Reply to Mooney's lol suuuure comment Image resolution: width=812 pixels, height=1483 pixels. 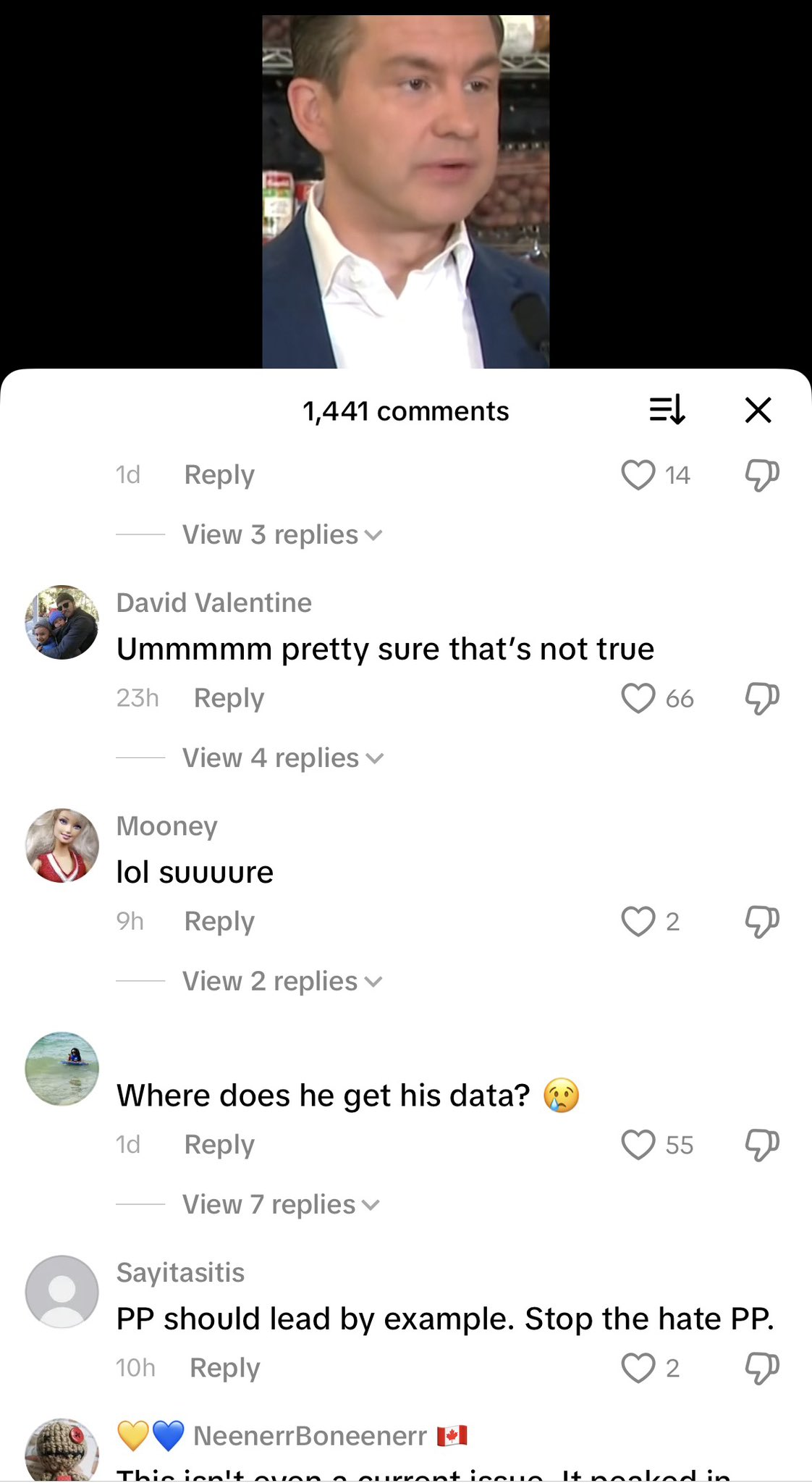tap(219, 921)
